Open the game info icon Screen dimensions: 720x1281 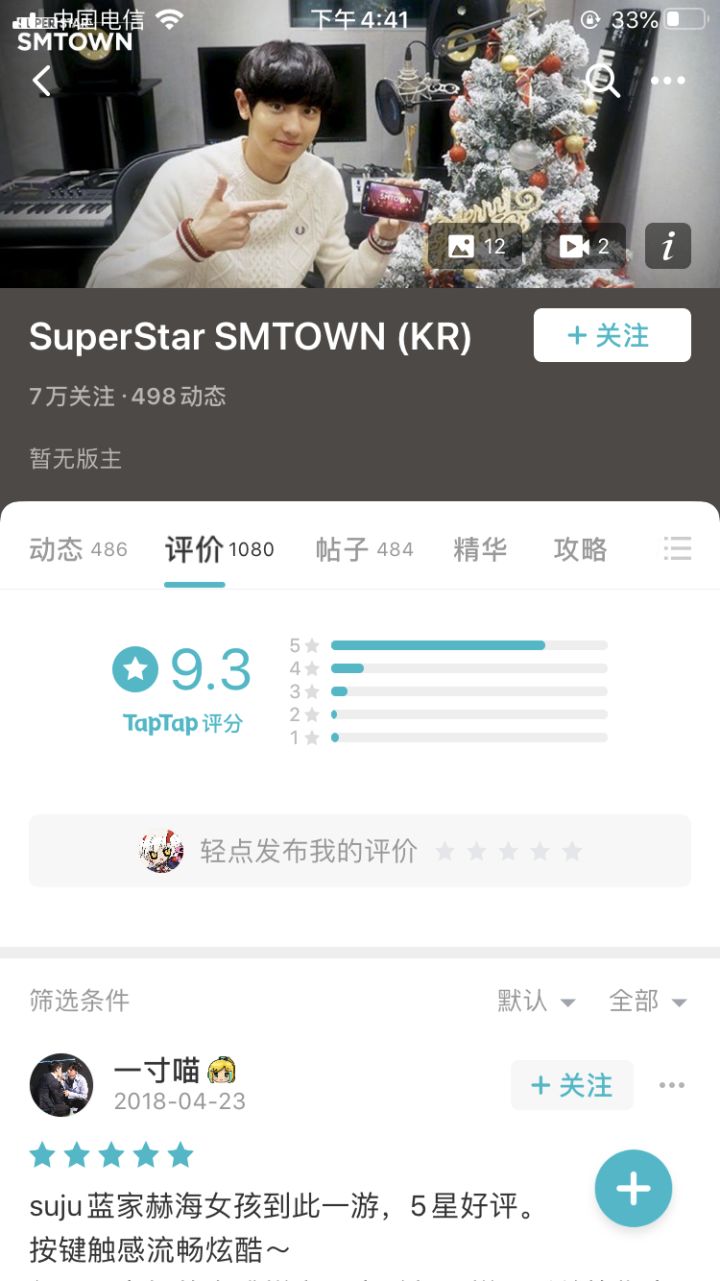(x=668, y=246)
